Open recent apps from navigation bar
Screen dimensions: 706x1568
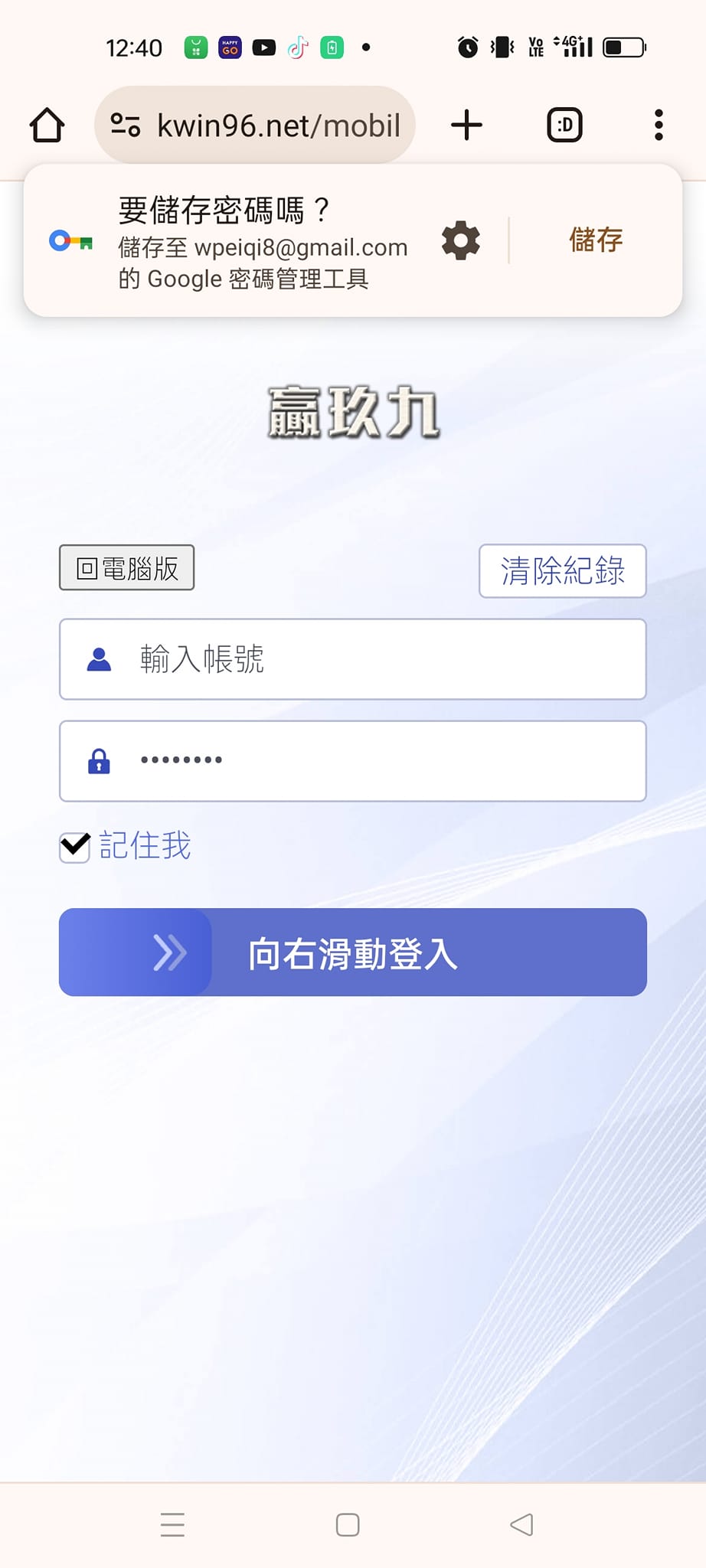tap(173, 1524)
